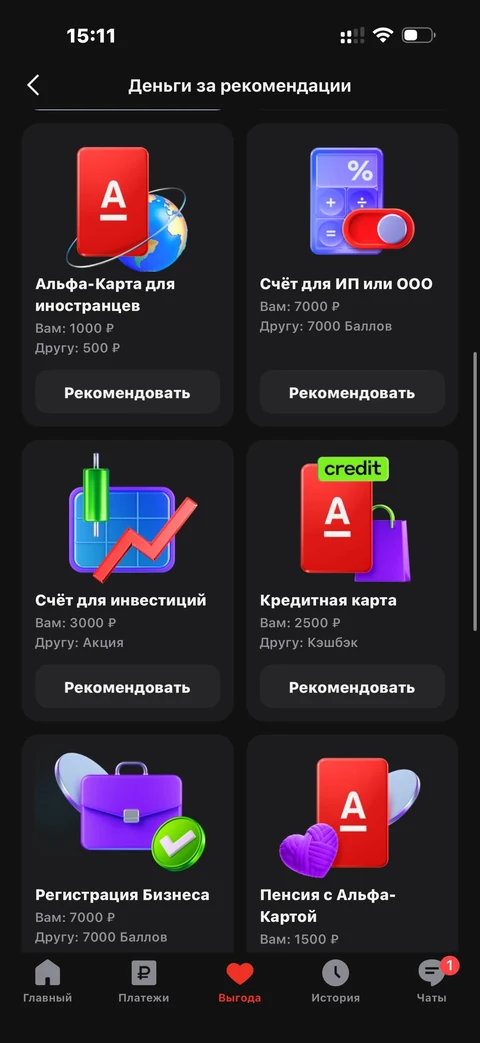Screen dimensions: 480x1043
Task: Tap Рекомендовать under Счёт для ИП или ООО
Action: coord(352,392)
